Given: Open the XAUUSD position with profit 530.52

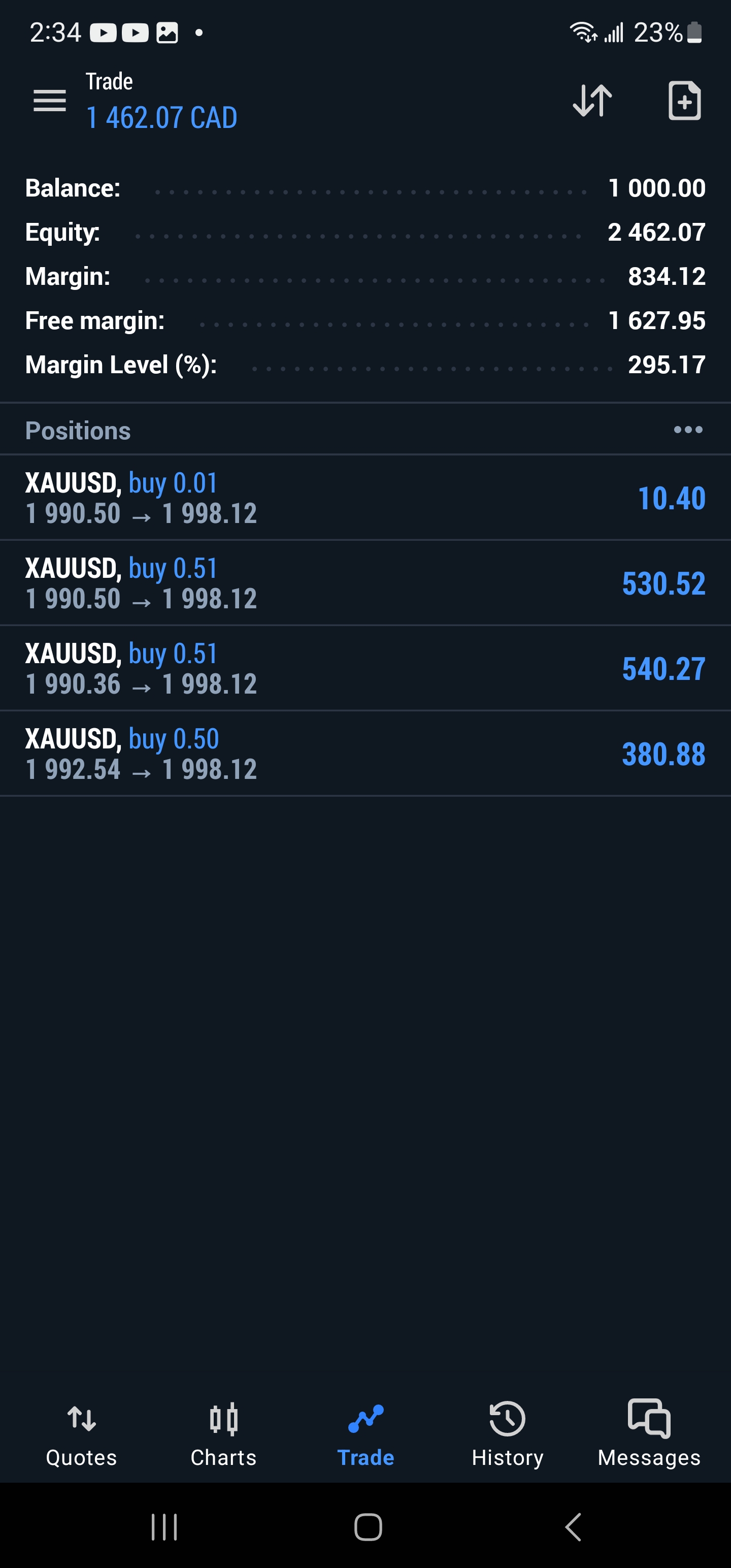Looking at the screenshot, I should tap(365, 582).
